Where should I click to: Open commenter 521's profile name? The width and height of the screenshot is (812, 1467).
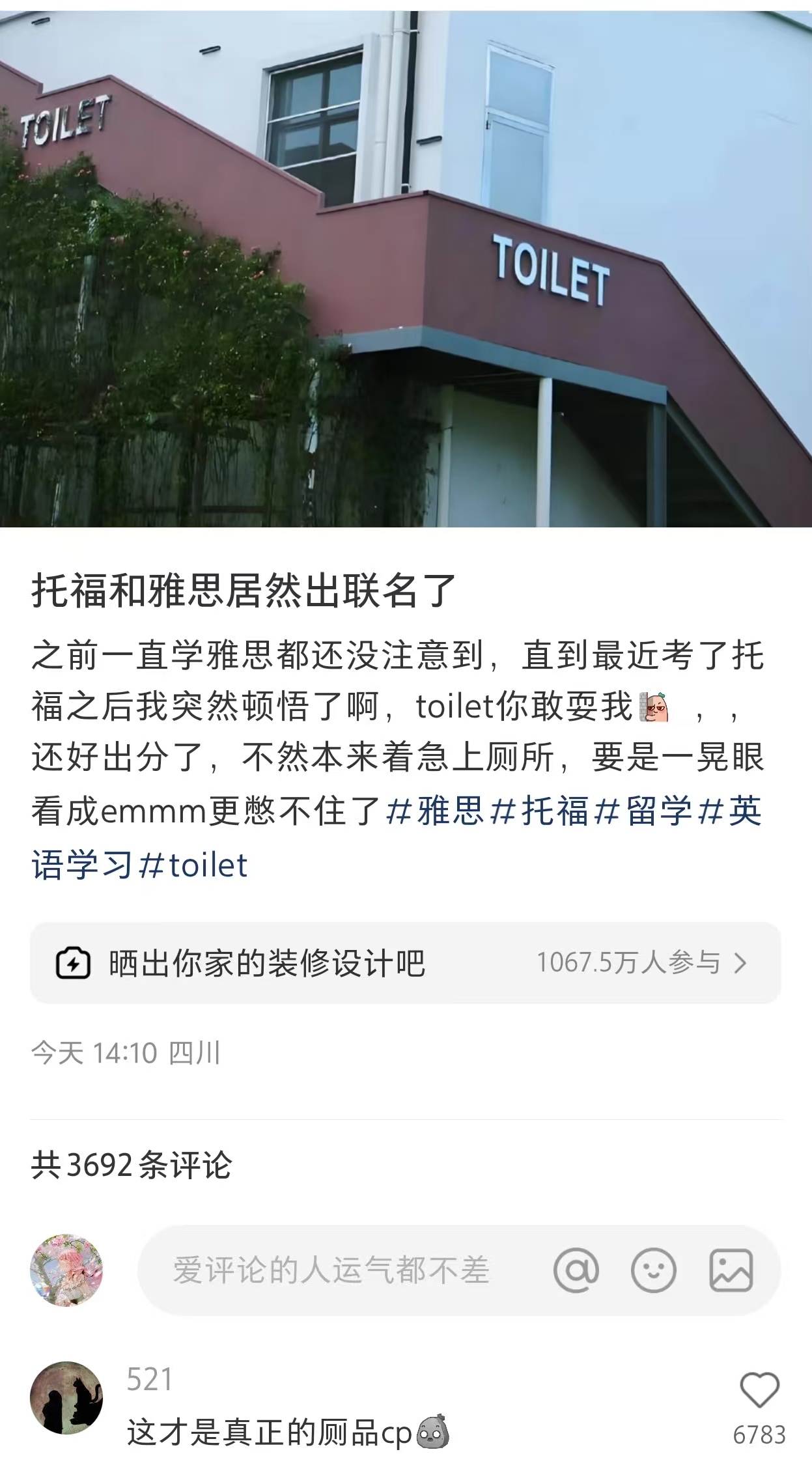pyautogui.click(x=150, y=1379)
